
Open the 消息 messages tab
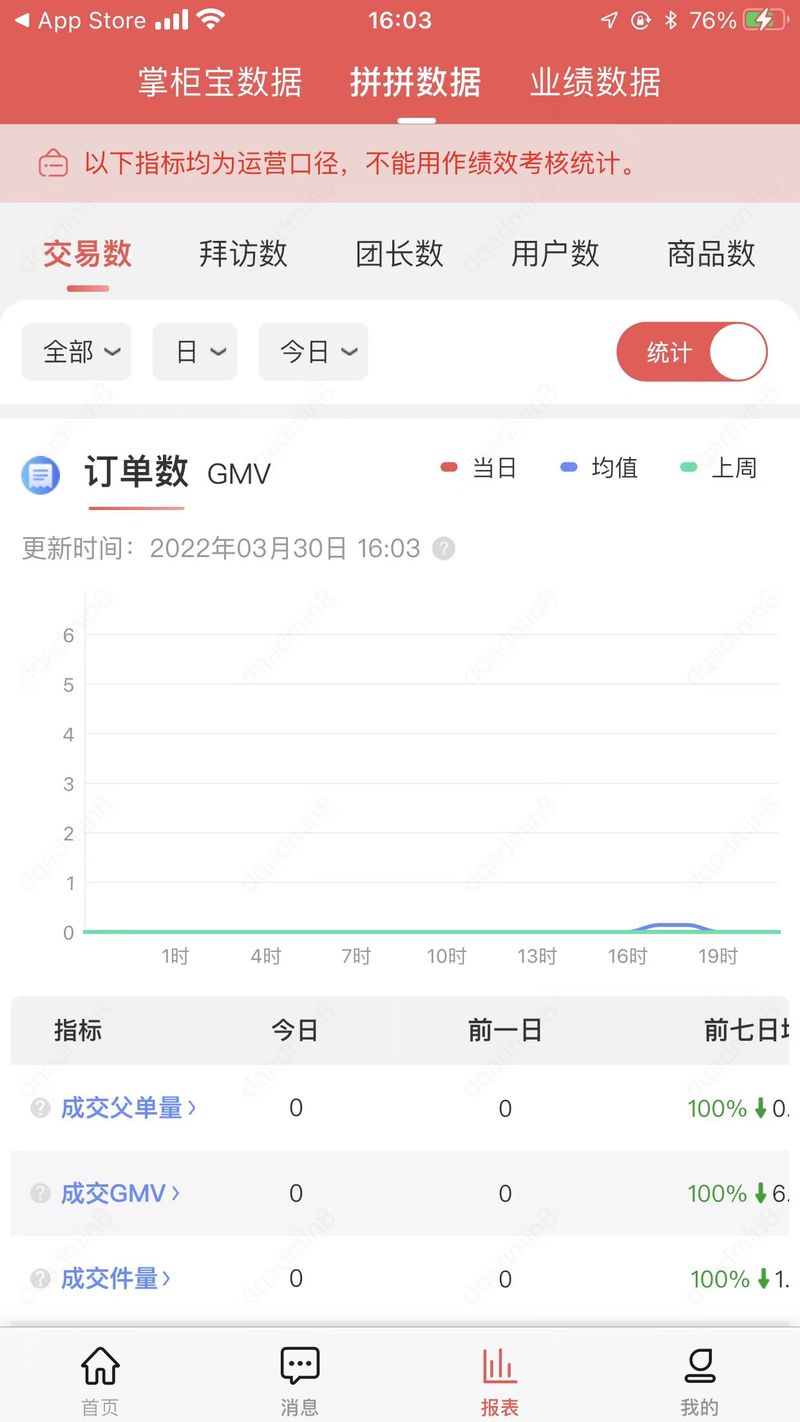tap(300, 1380)
